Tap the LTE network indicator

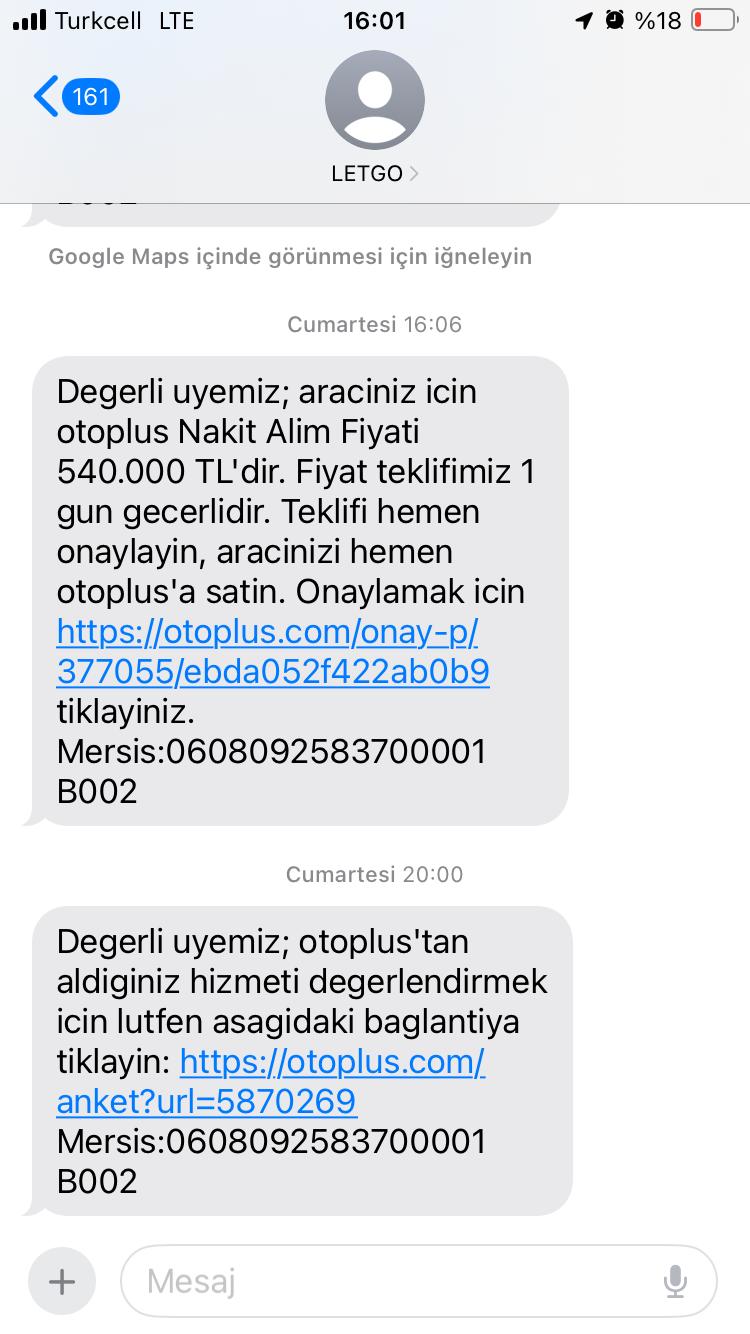pyautogui.click(x=176, y=19)
